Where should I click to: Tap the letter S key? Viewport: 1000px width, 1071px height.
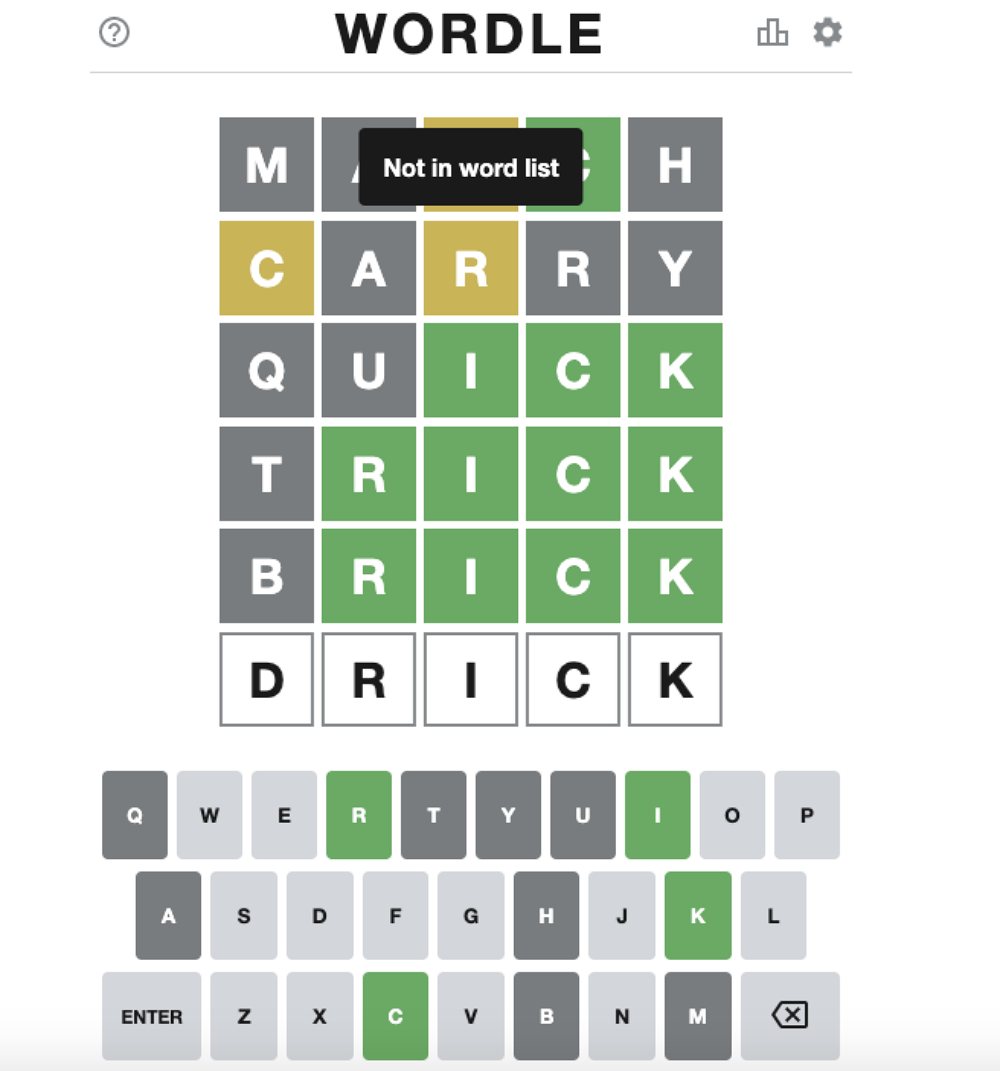(x=243, y=915)
